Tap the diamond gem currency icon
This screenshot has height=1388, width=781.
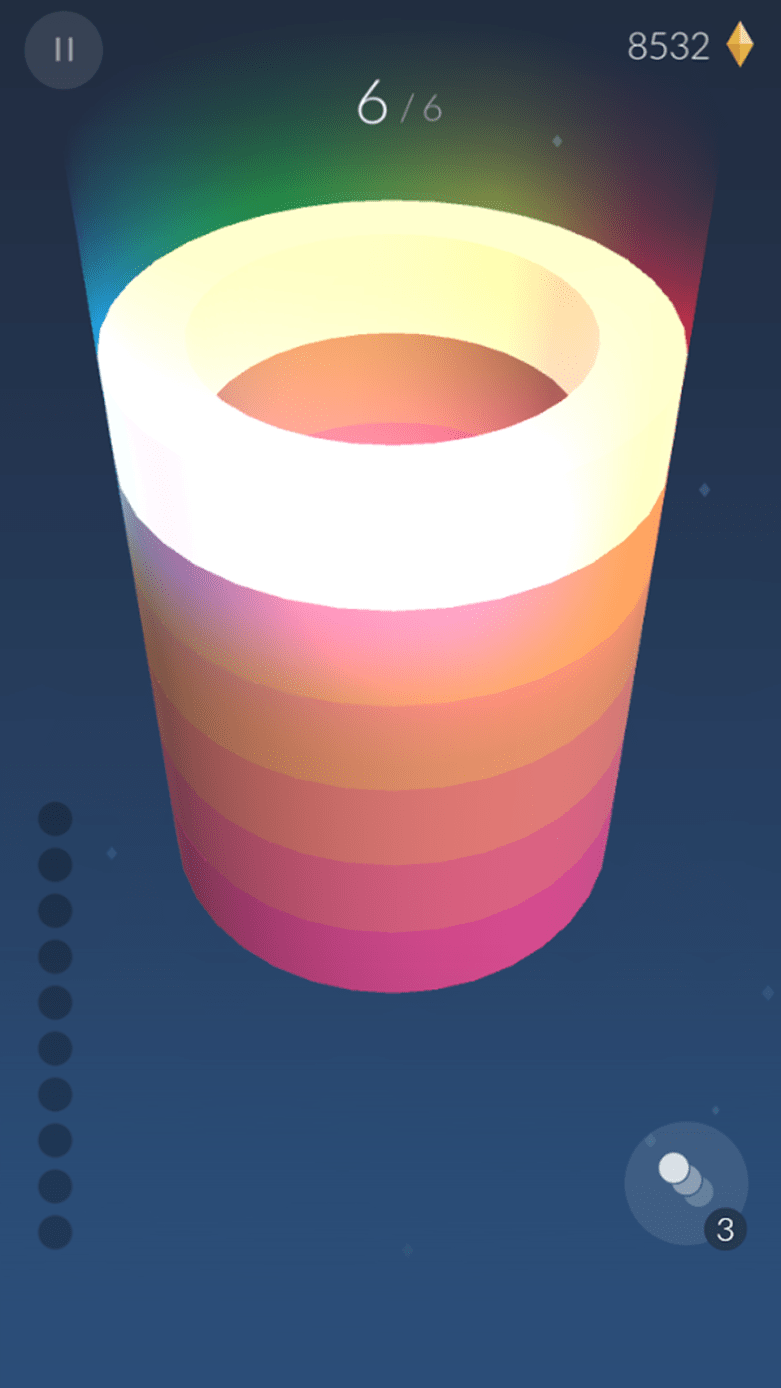pos(740,47)
